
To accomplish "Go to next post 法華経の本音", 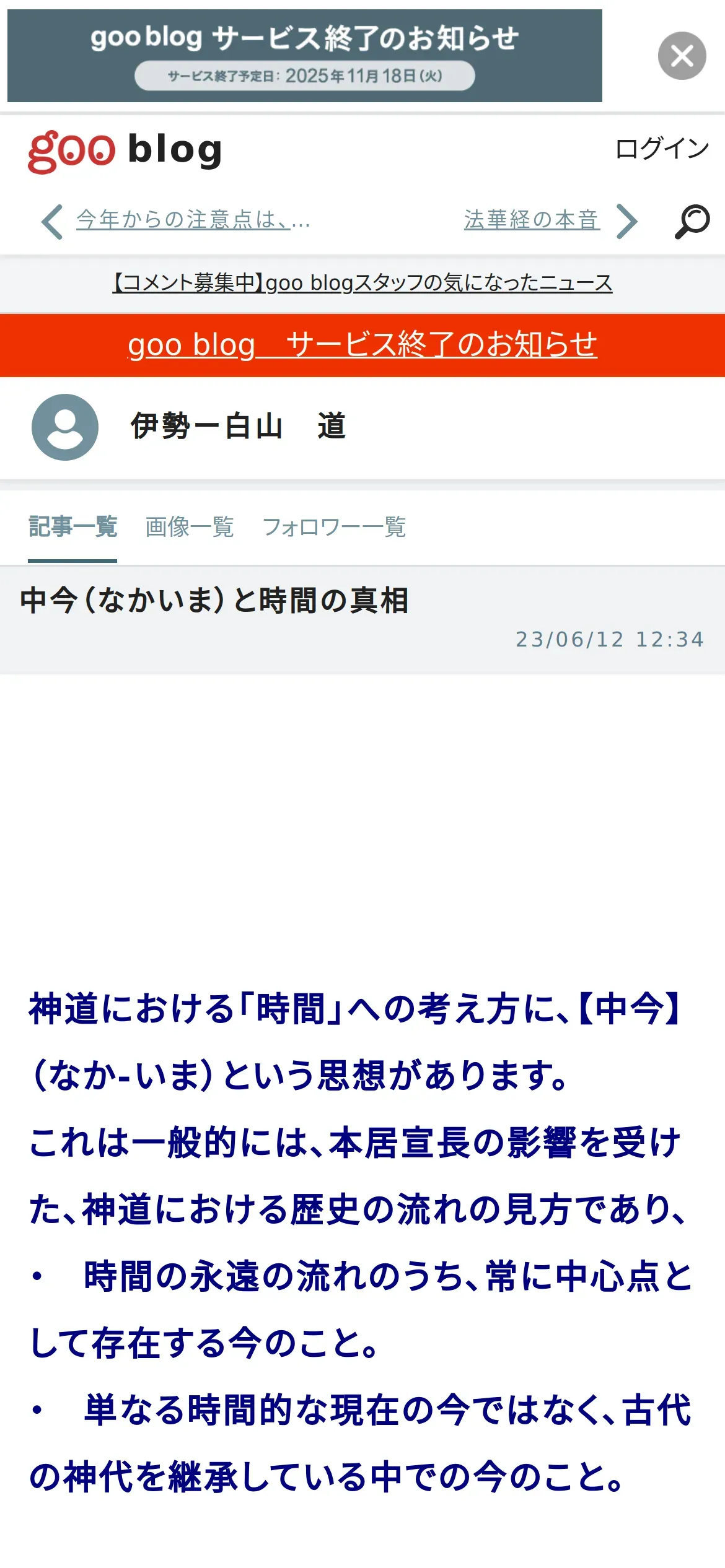I will (532, 220).
